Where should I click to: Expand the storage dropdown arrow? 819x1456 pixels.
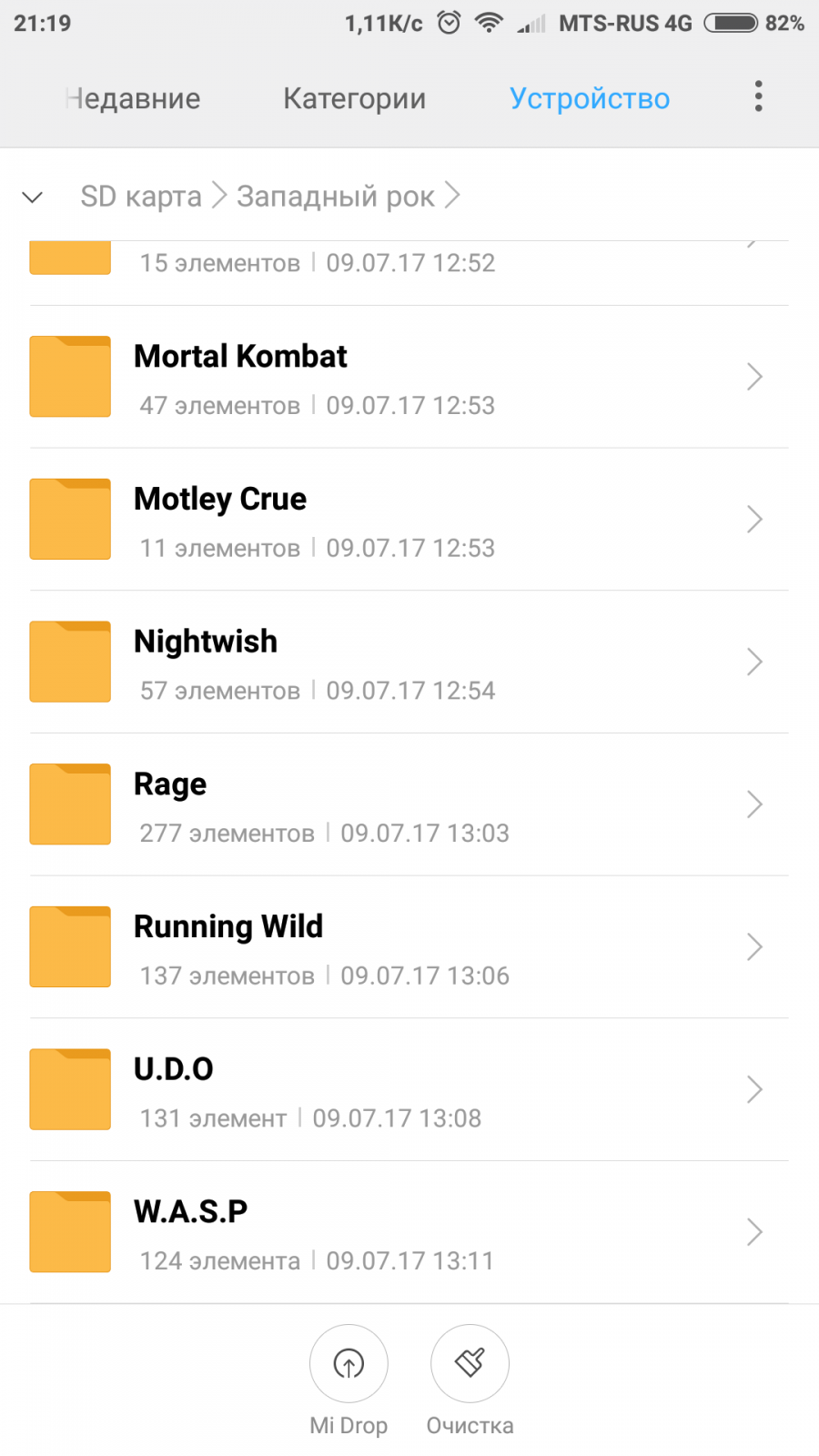click(x=33, y=197)
